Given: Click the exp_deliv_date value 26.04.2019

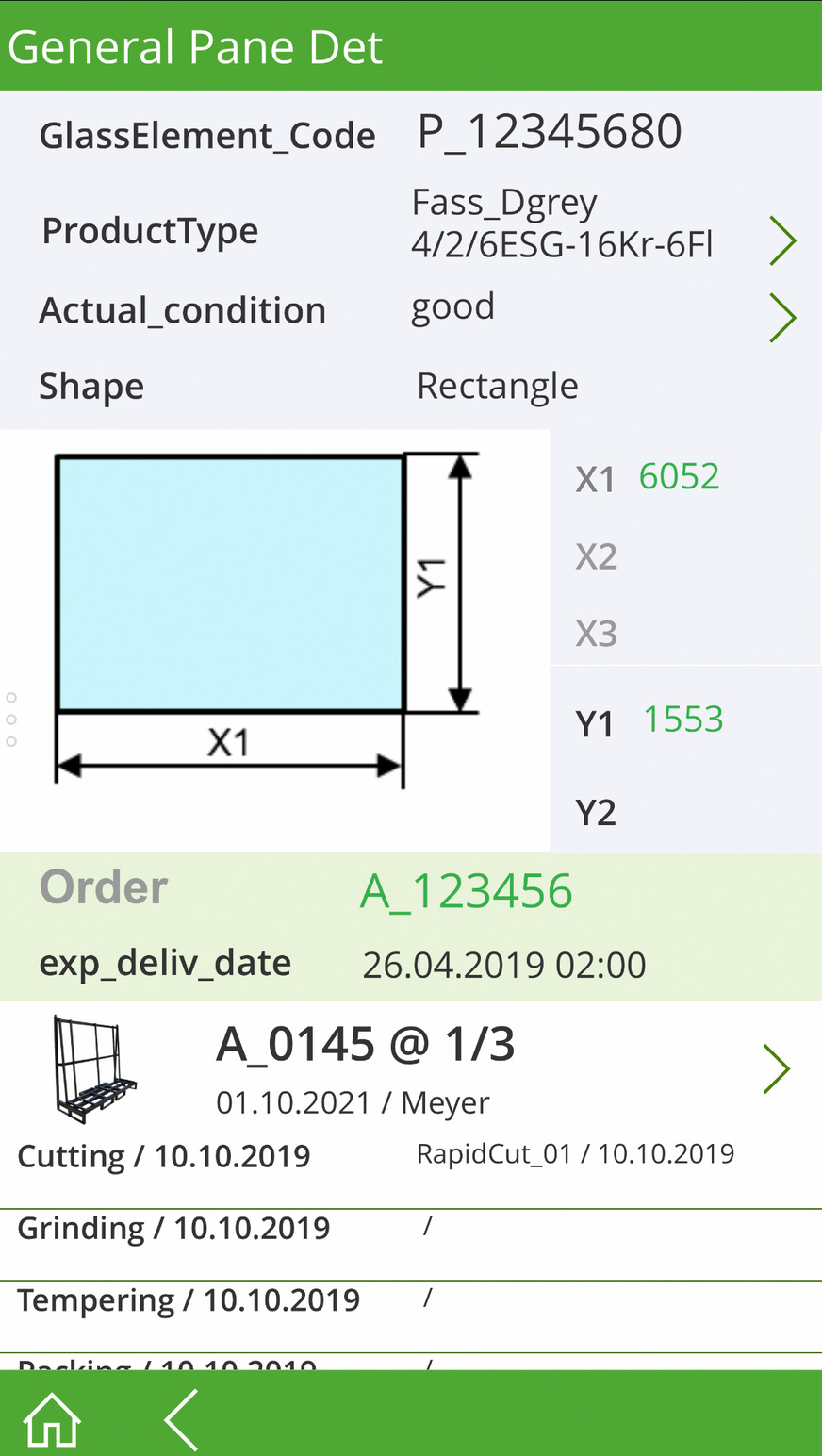Looking at the screenshot, I should [504, 964].
